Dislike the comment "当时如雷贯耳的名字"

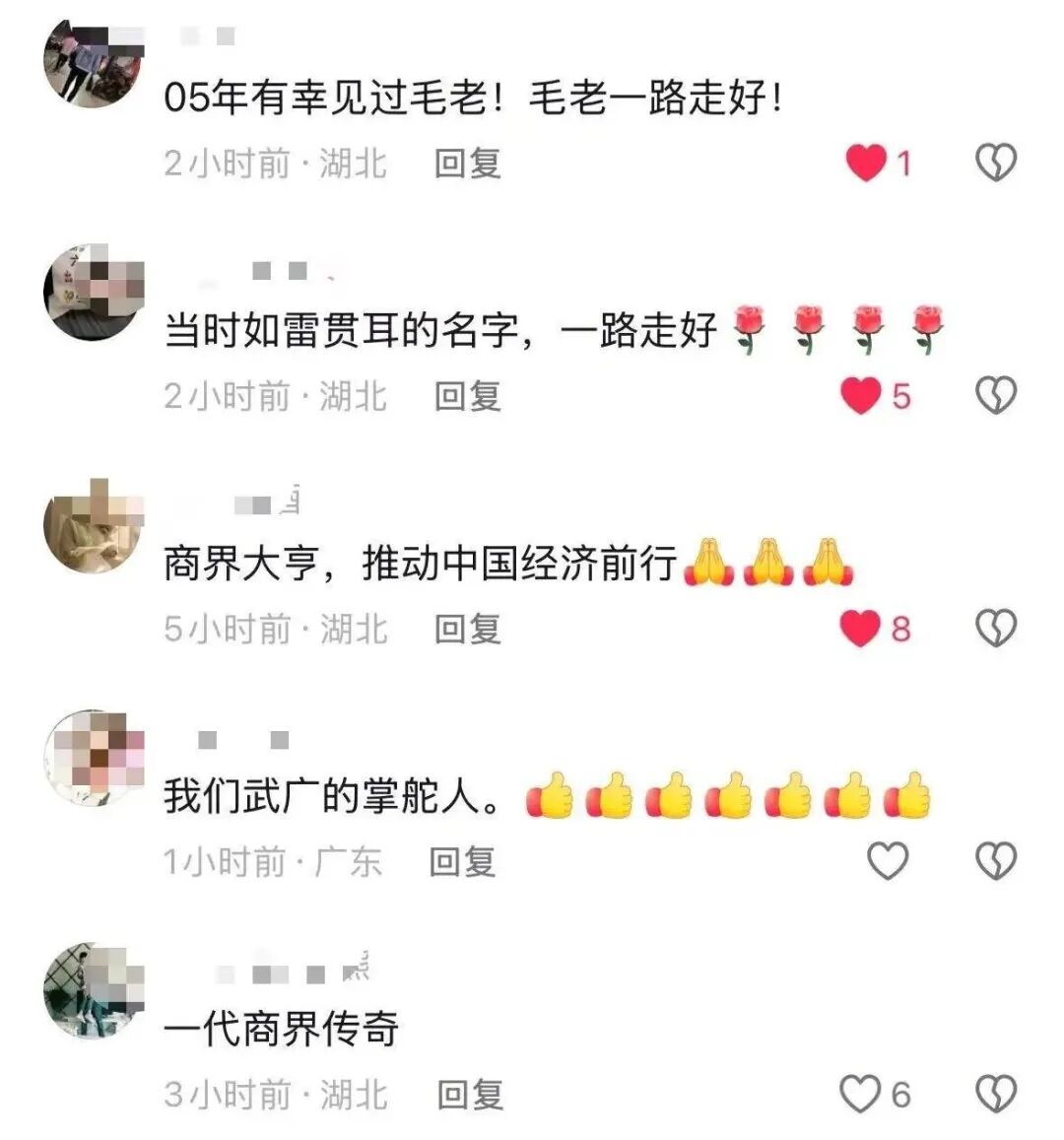[995, 396]
